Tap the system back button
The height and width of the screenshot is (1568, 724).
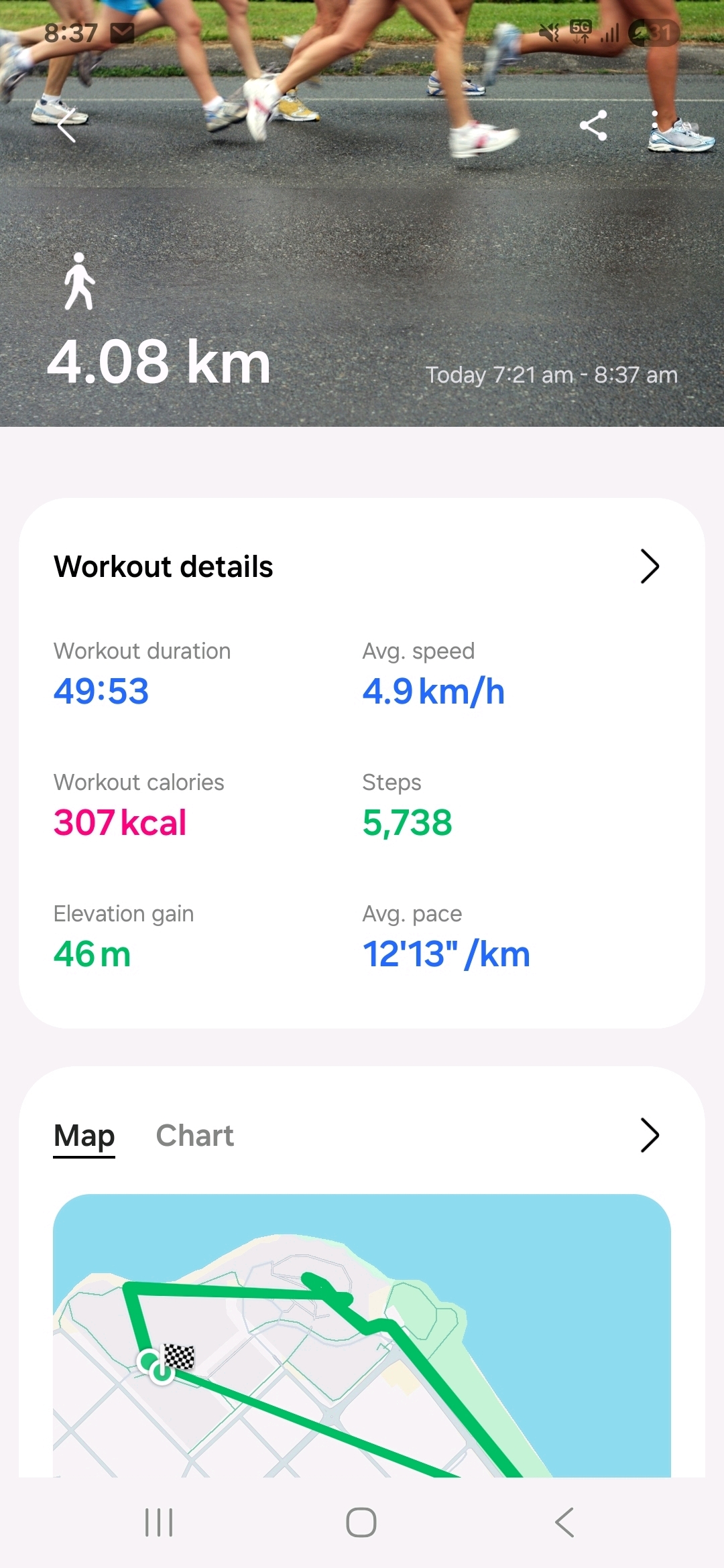point(564,1522)
